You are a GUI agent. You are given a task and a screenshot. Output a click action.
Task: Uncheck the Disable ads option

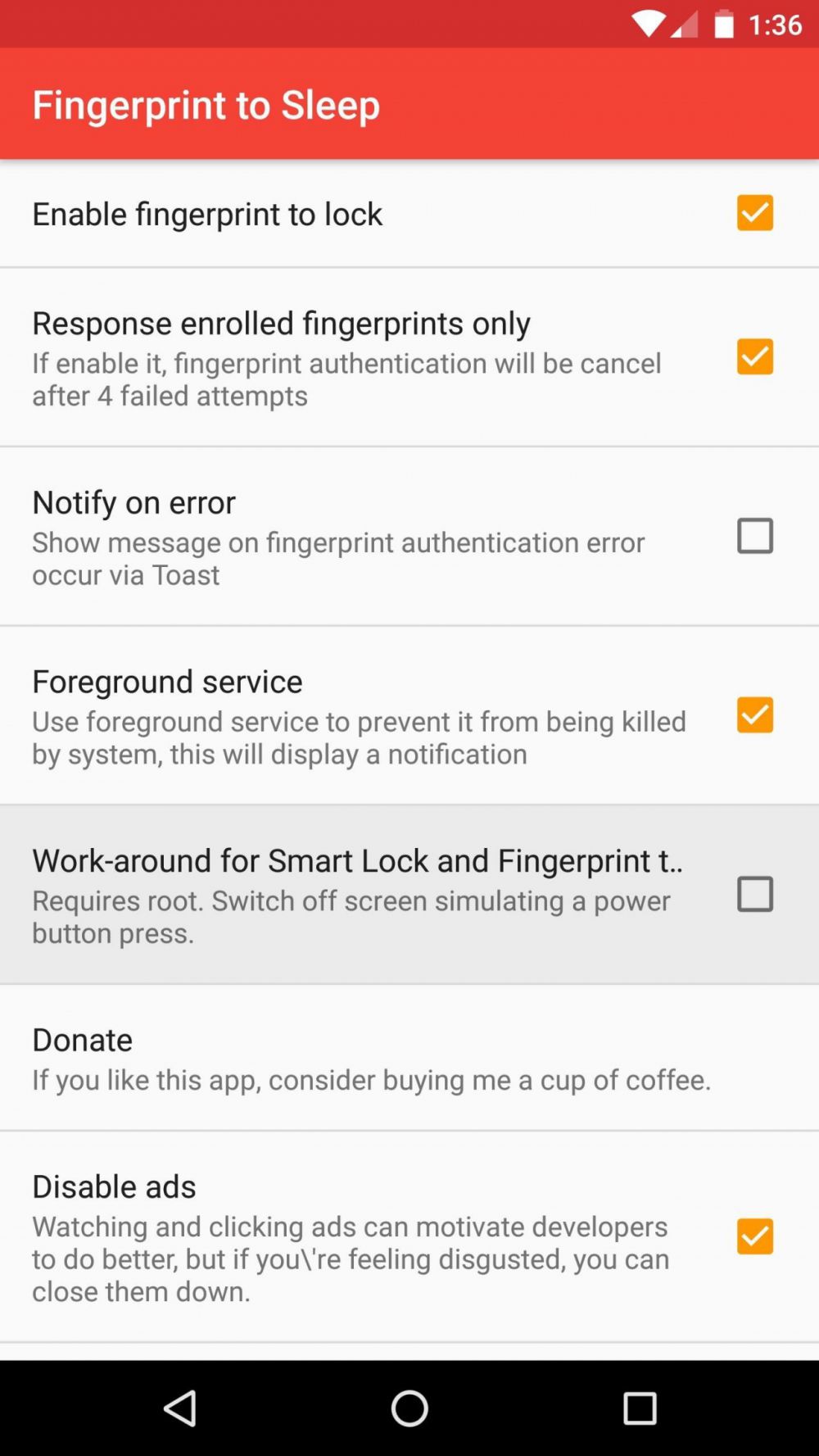pos(754,1236)
